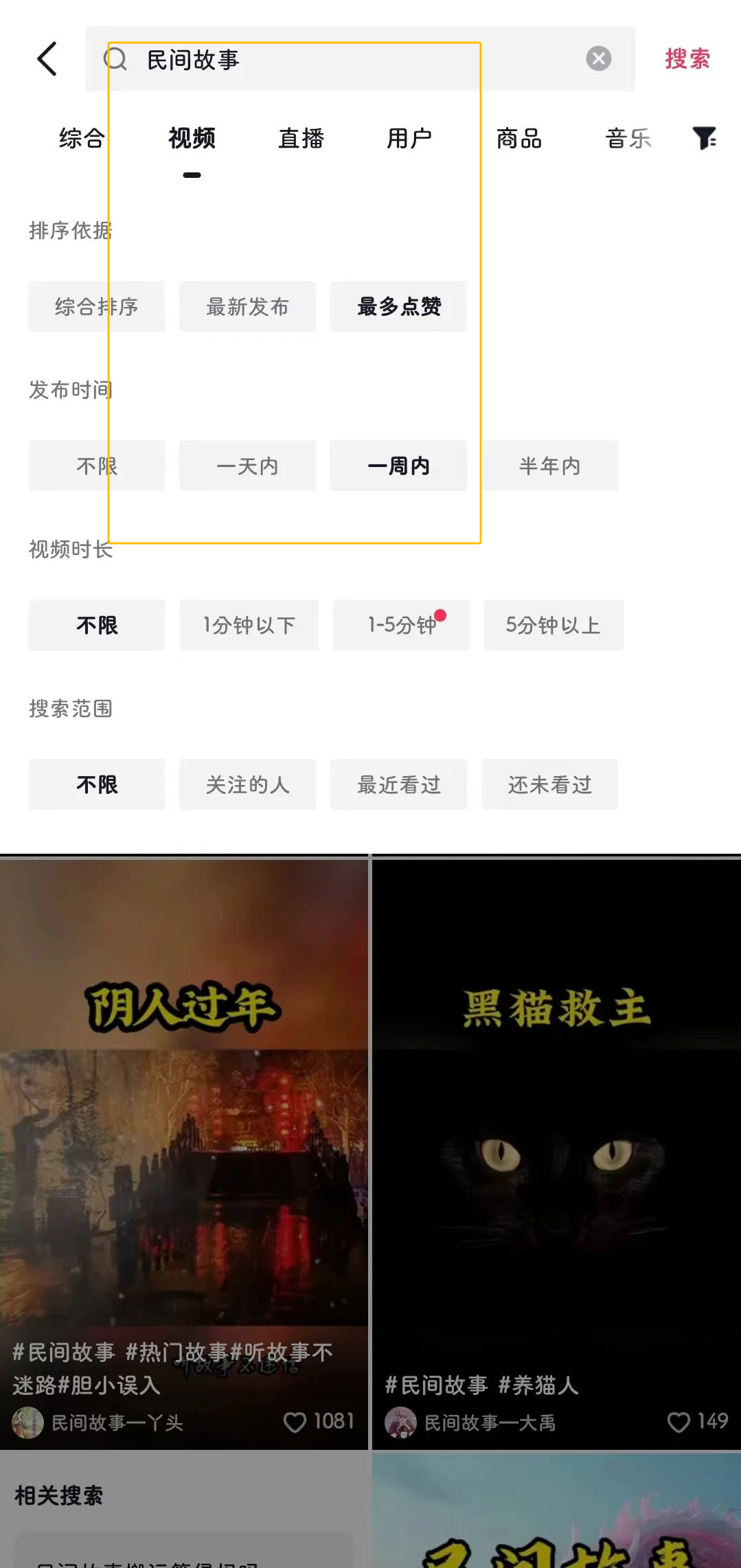Image resolution: width=741 pixels, height=1568 pixels.
Task: Limit search range to 关注的人
Action: pyautogui.click(x=247, y=784)
